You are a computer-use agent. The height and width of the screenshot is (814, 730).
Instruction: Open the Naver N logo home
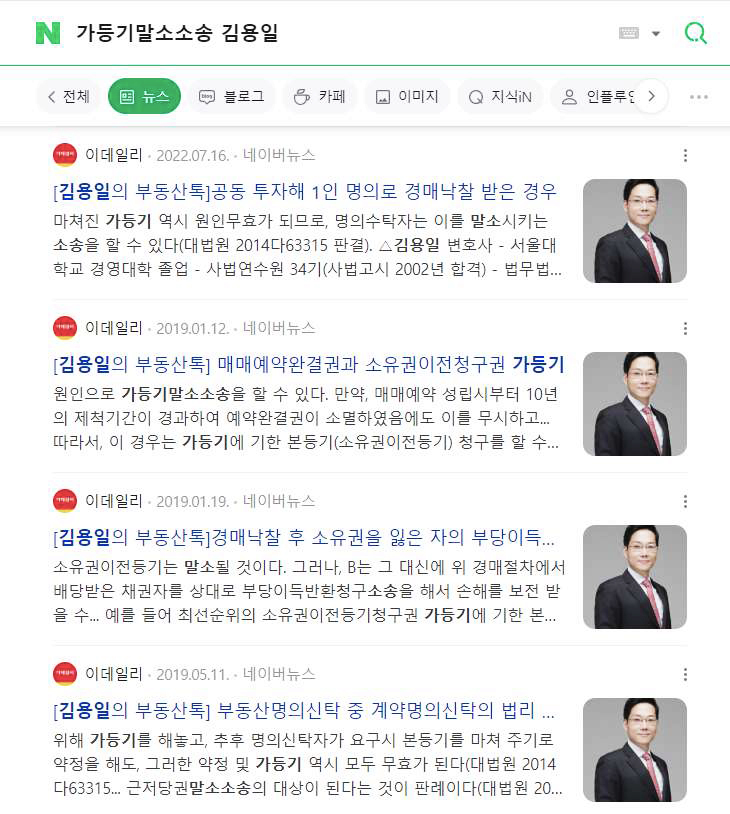[x=47, y=33]
